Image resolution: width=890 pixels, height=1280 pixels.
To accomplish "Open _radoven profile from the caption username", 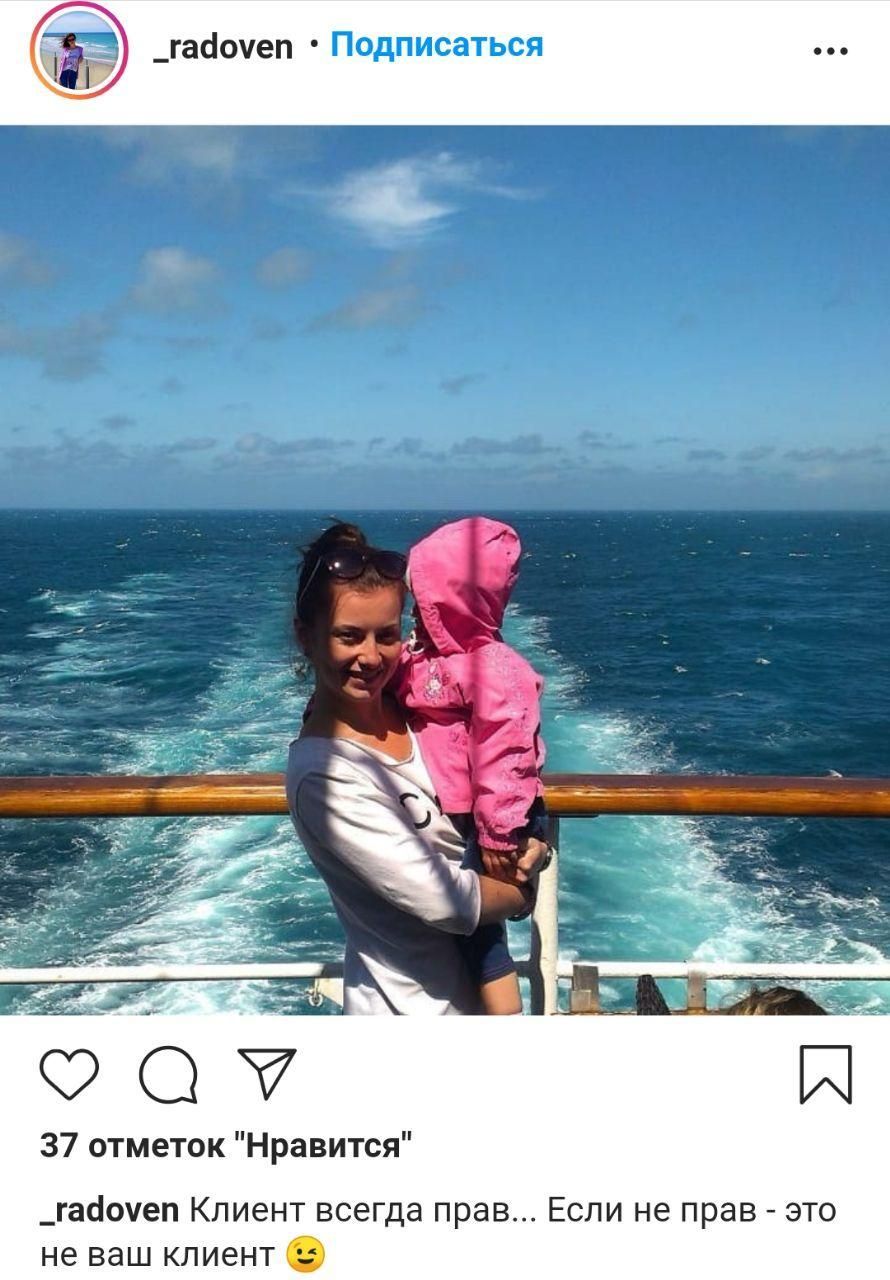I will pos(110,1211).
